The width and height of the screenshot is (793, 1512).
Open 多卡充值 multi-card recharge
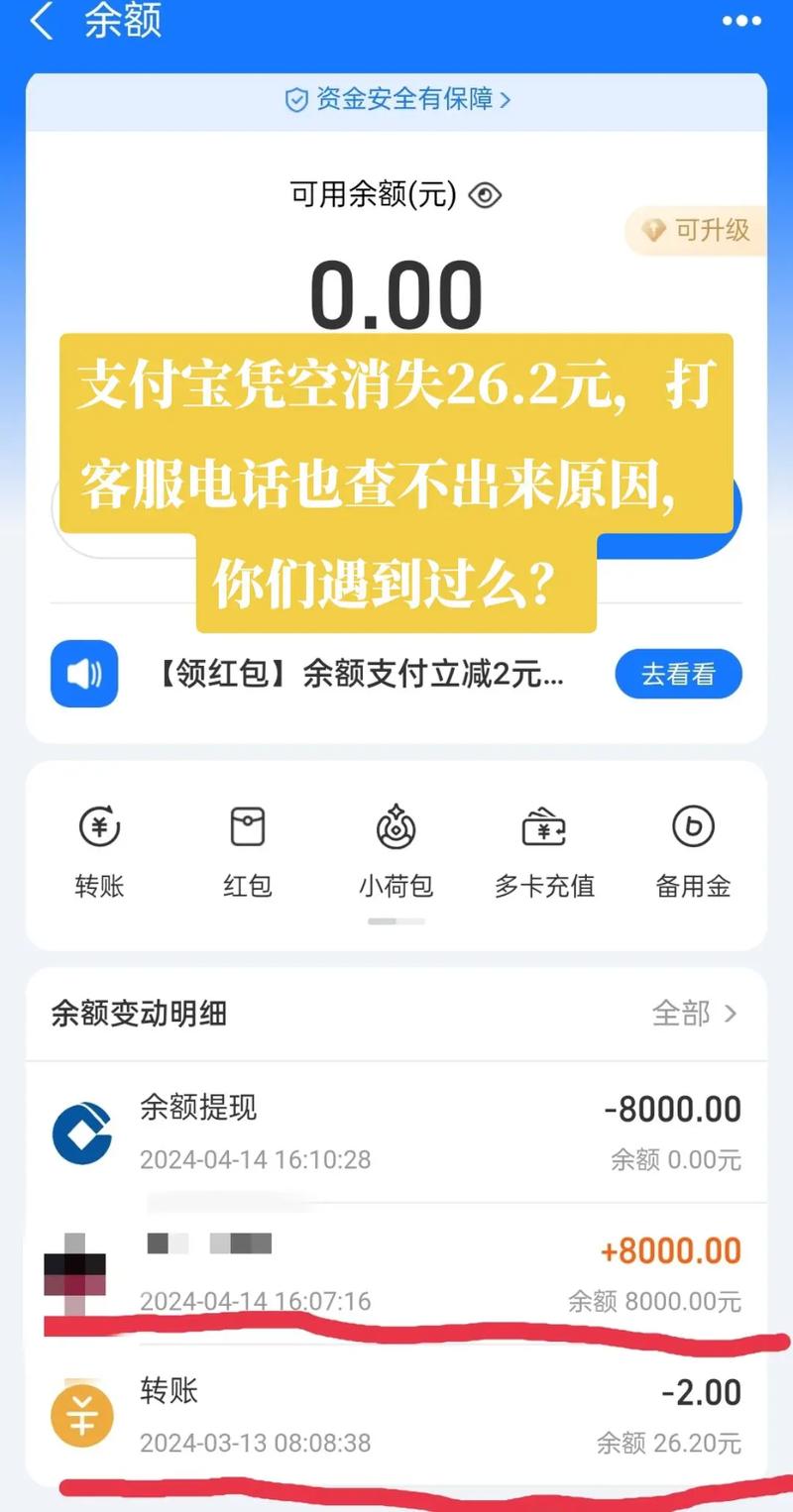pos(544,850)
